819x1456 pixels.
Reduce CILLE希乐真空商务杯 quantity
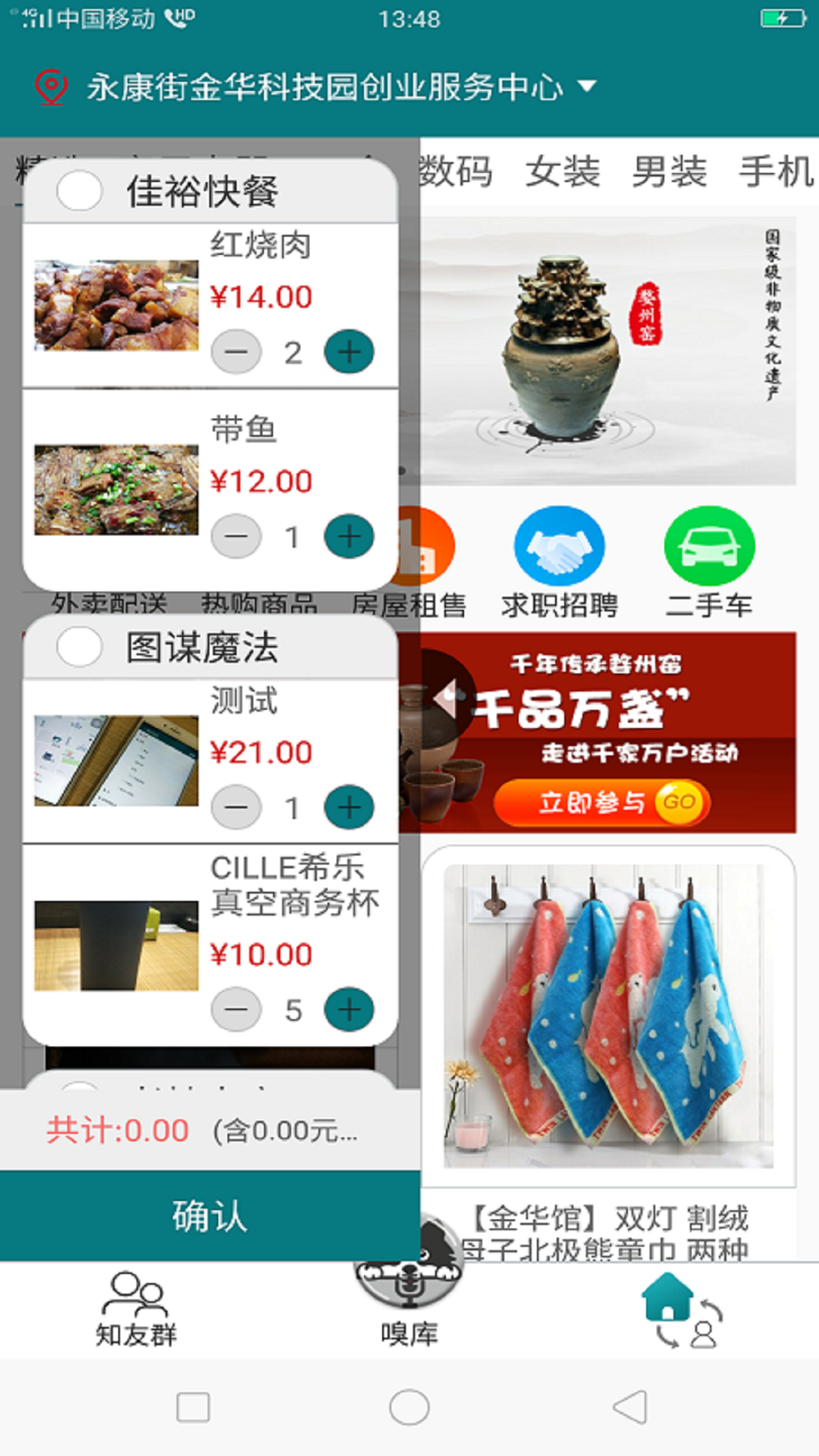pyautogui.click(x=236, y=1010)
